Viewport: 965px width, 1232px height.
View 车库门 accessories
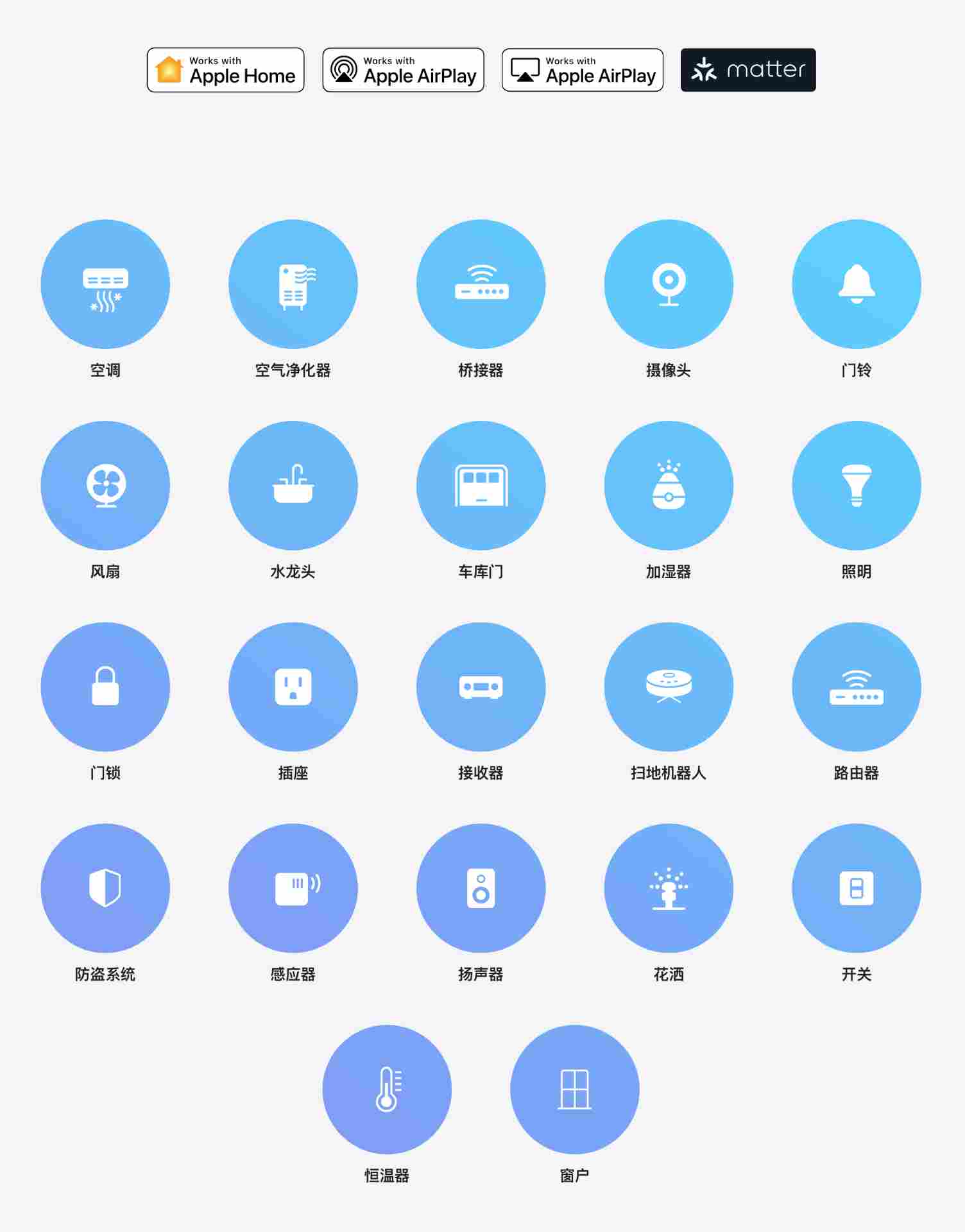pyautogui.click(x=481, y=486)
